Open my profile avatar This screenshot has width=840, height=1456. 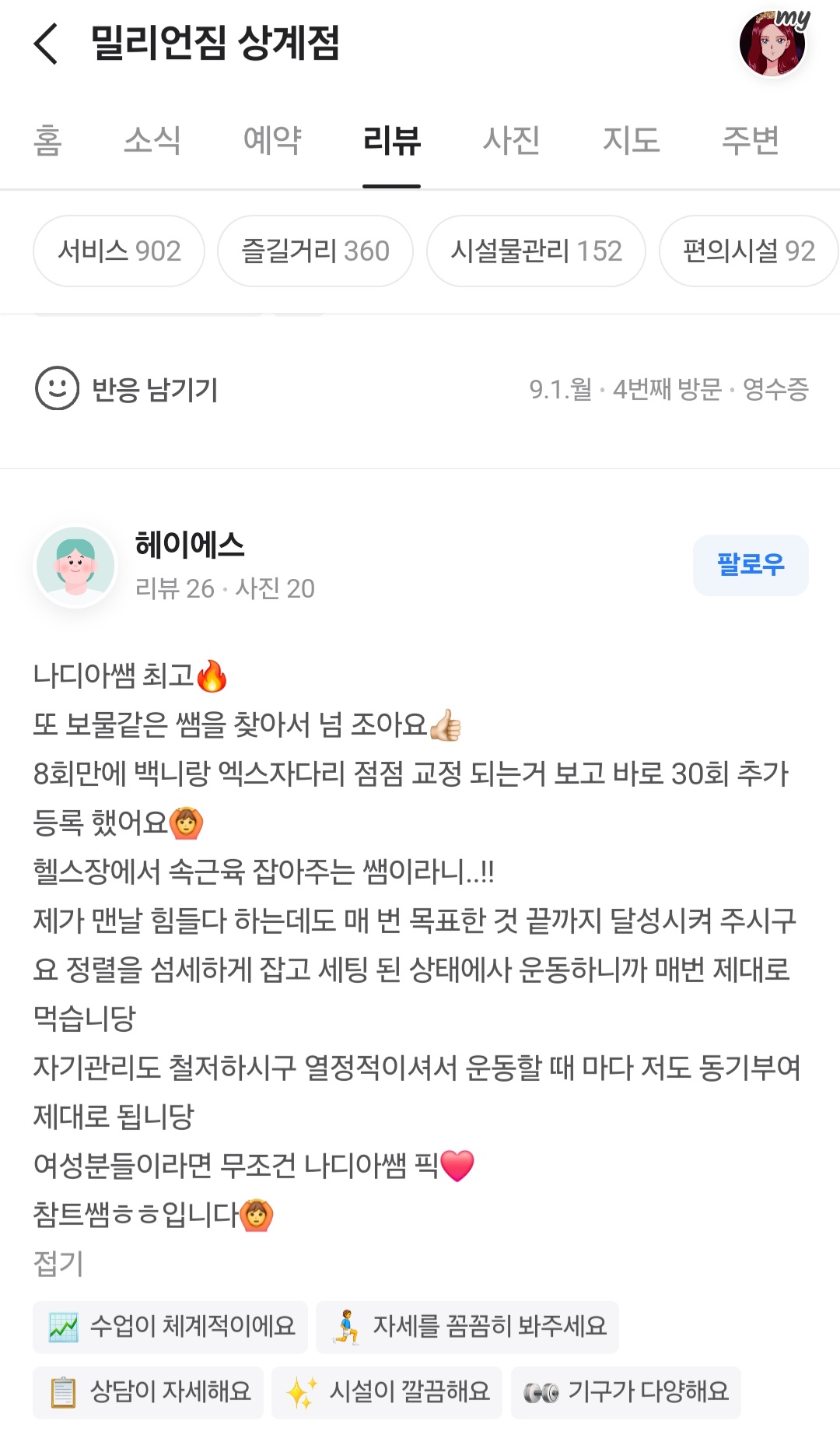coord(772,44)
